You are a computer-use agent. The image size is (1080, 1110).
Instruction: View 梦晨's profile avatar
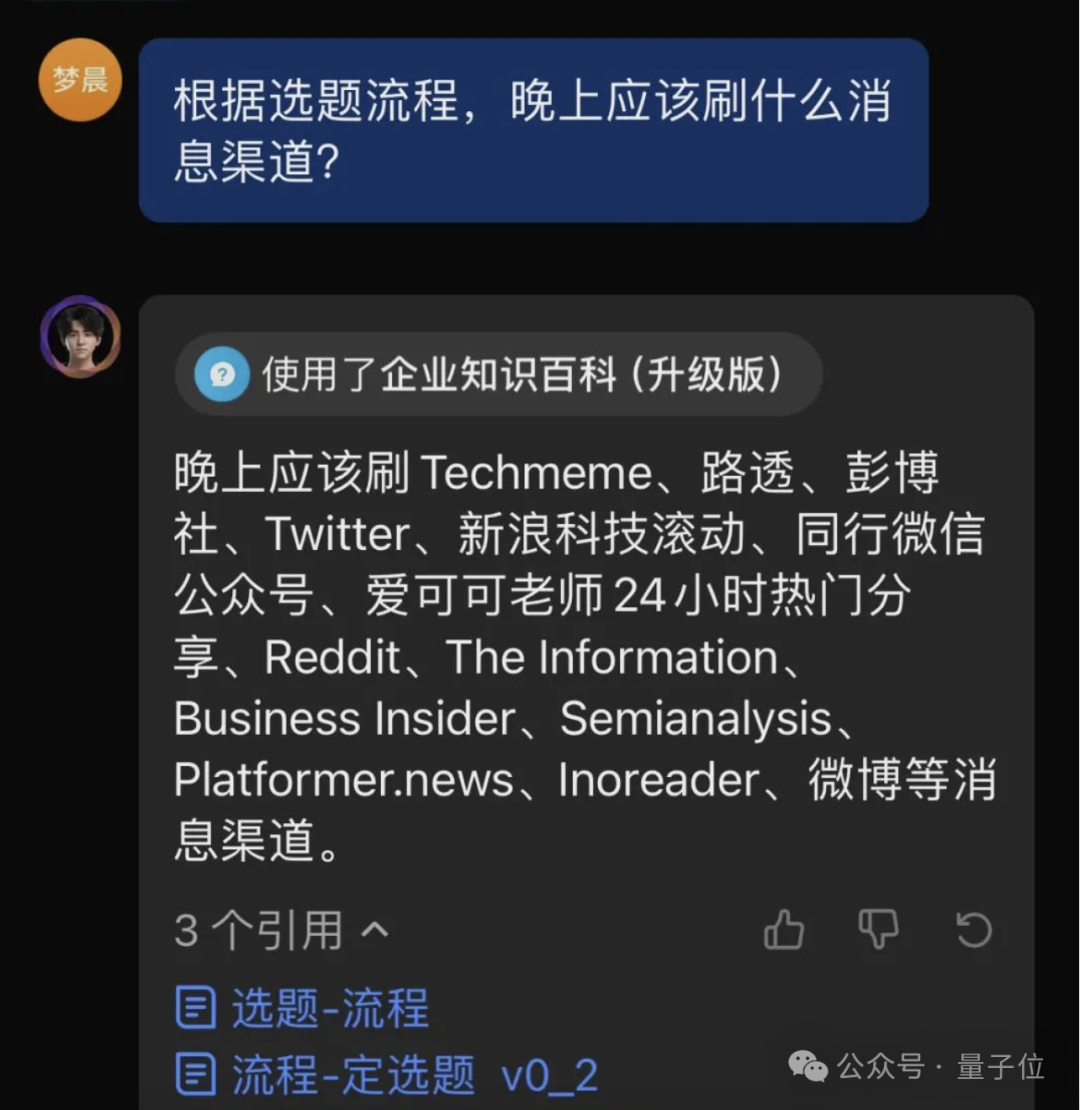tap(80, 80)
